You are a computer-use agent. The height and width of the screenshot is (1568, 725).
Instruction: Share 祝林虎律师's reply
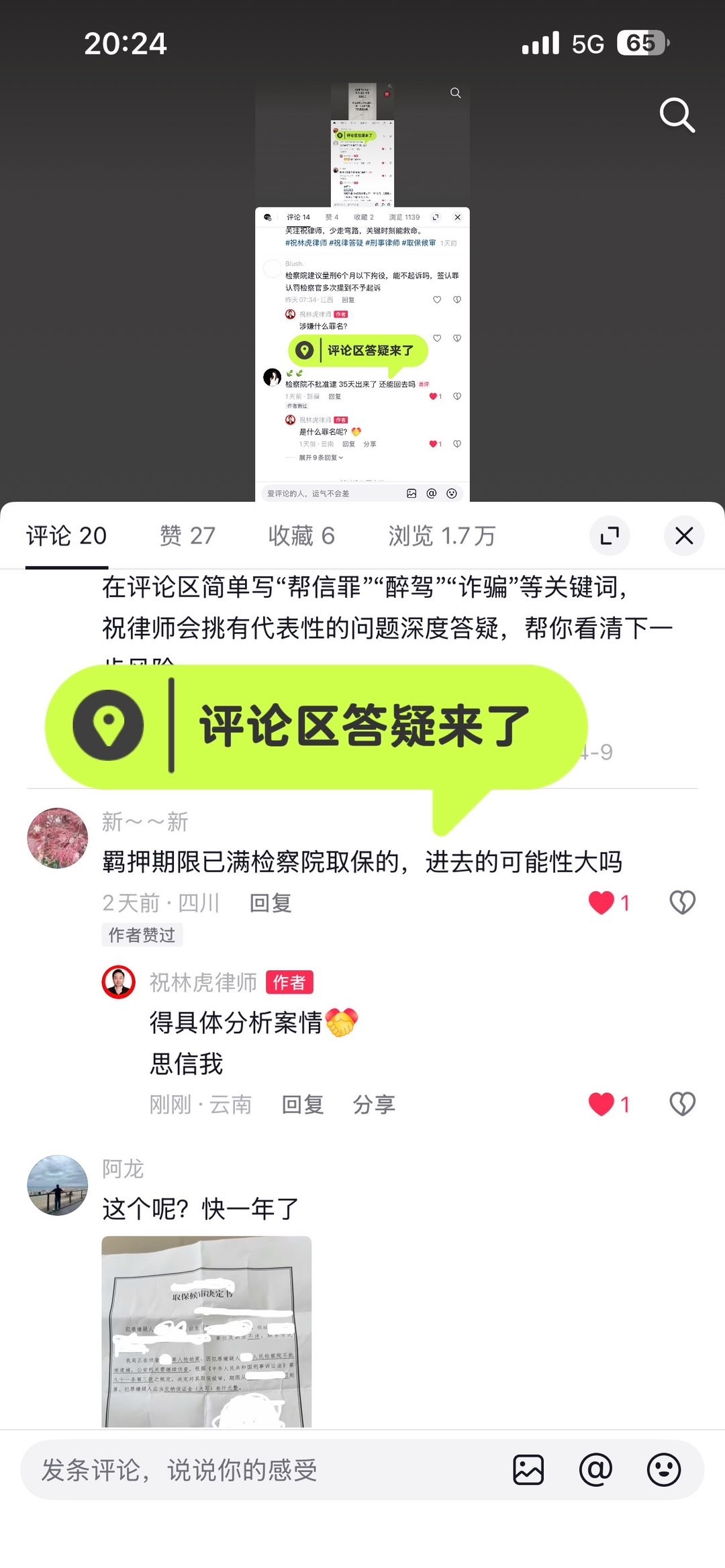tap(374, 1104)
